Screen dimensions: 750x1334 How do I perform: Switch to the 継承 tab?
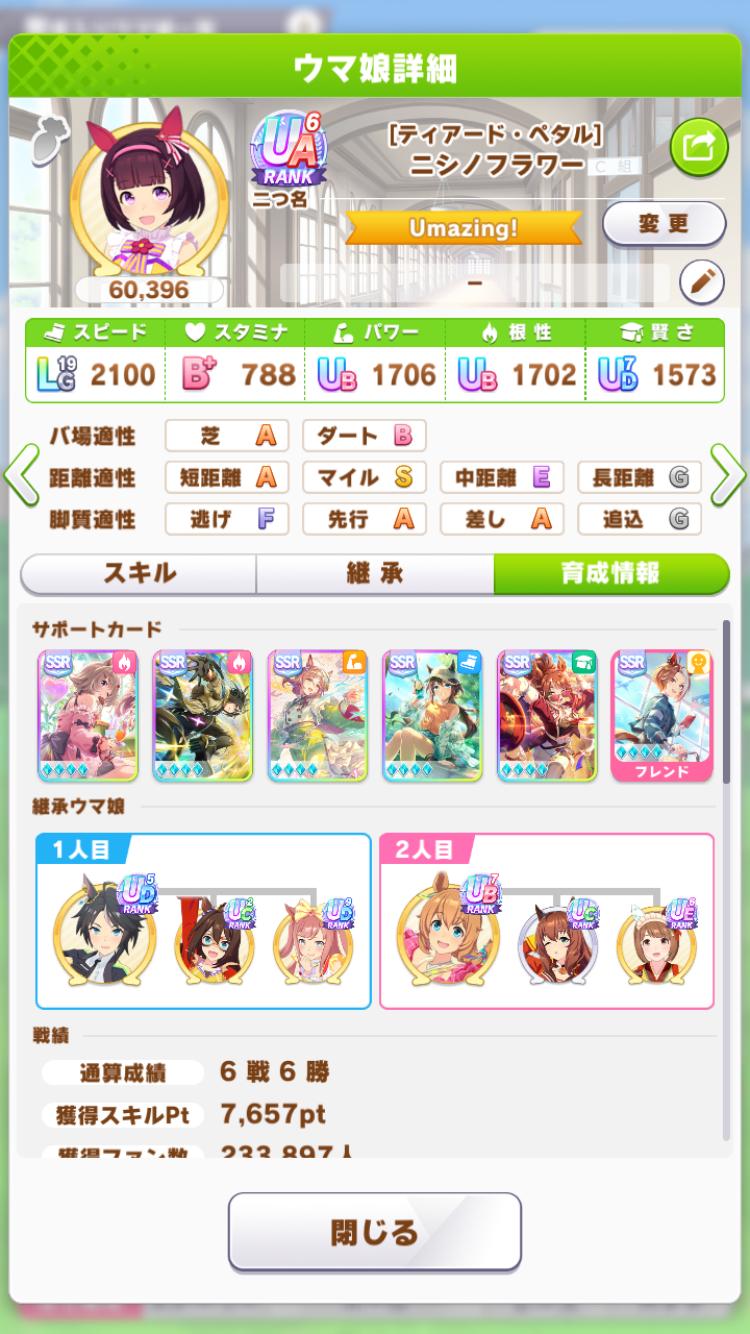[x=375, y=573]
